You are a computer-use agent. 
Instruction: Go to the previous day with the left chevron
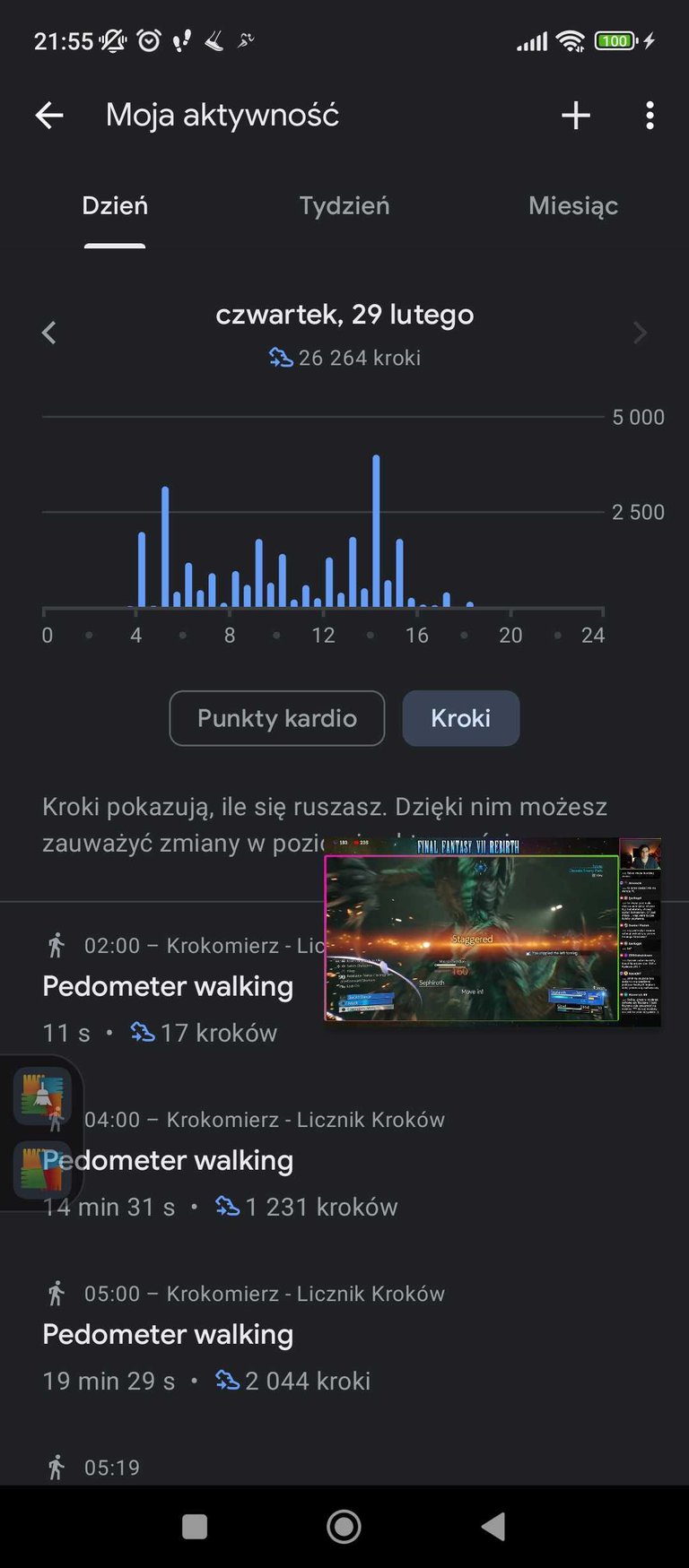pyautogui.click(x=49, y=333)
